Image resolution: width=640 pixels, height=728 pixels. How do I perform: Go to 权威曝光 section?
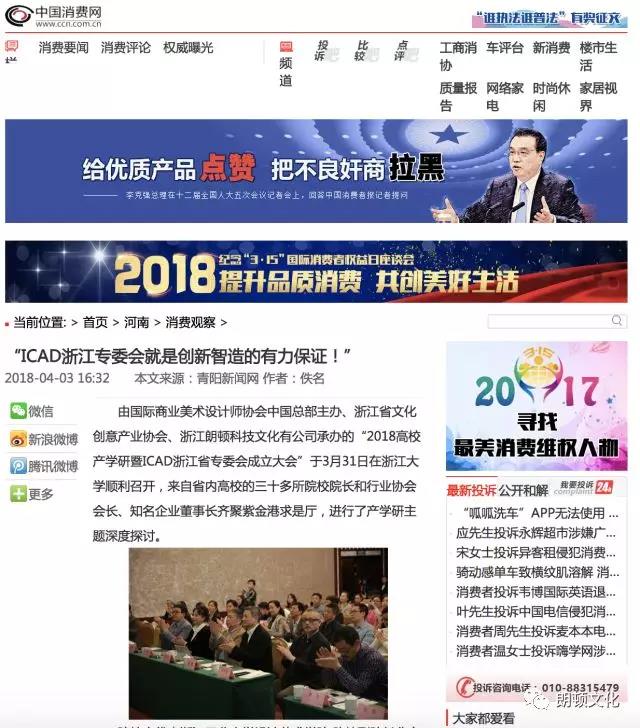188,47
